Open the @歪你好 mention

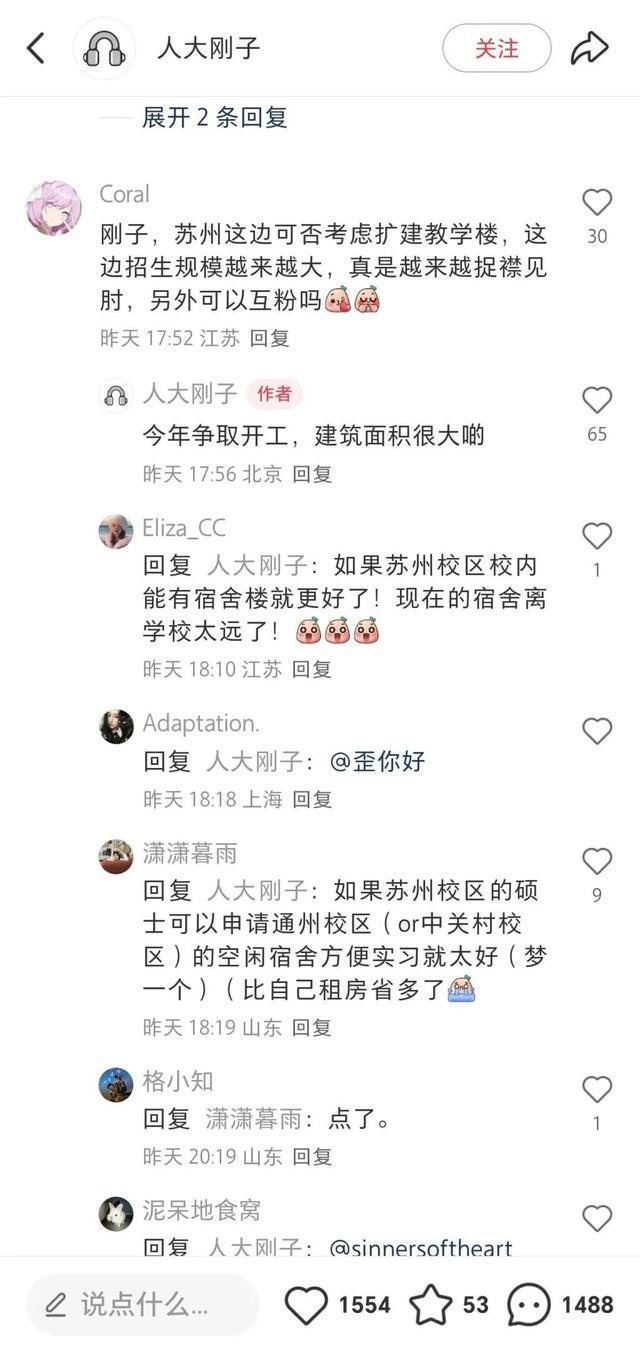tap(378, 762)
